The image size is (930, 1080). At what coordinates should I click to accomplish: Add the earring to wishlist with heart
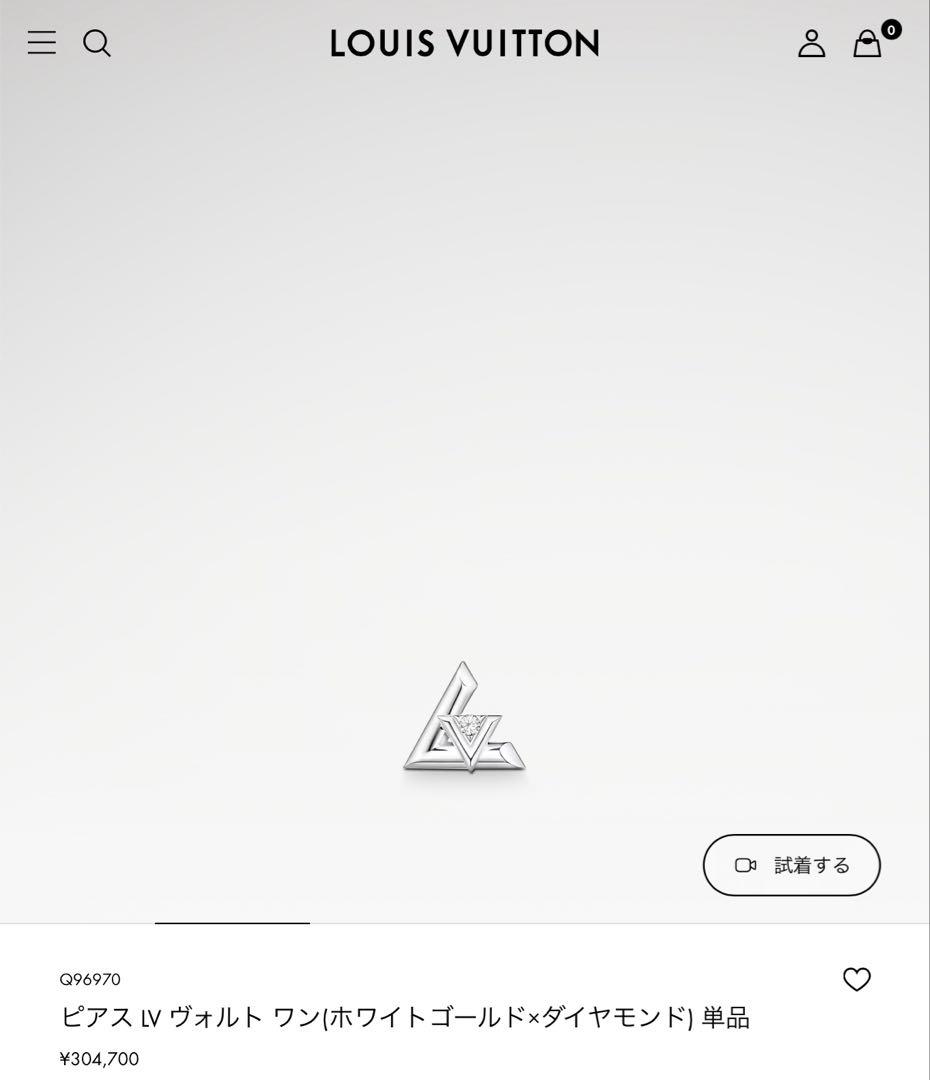857,979
